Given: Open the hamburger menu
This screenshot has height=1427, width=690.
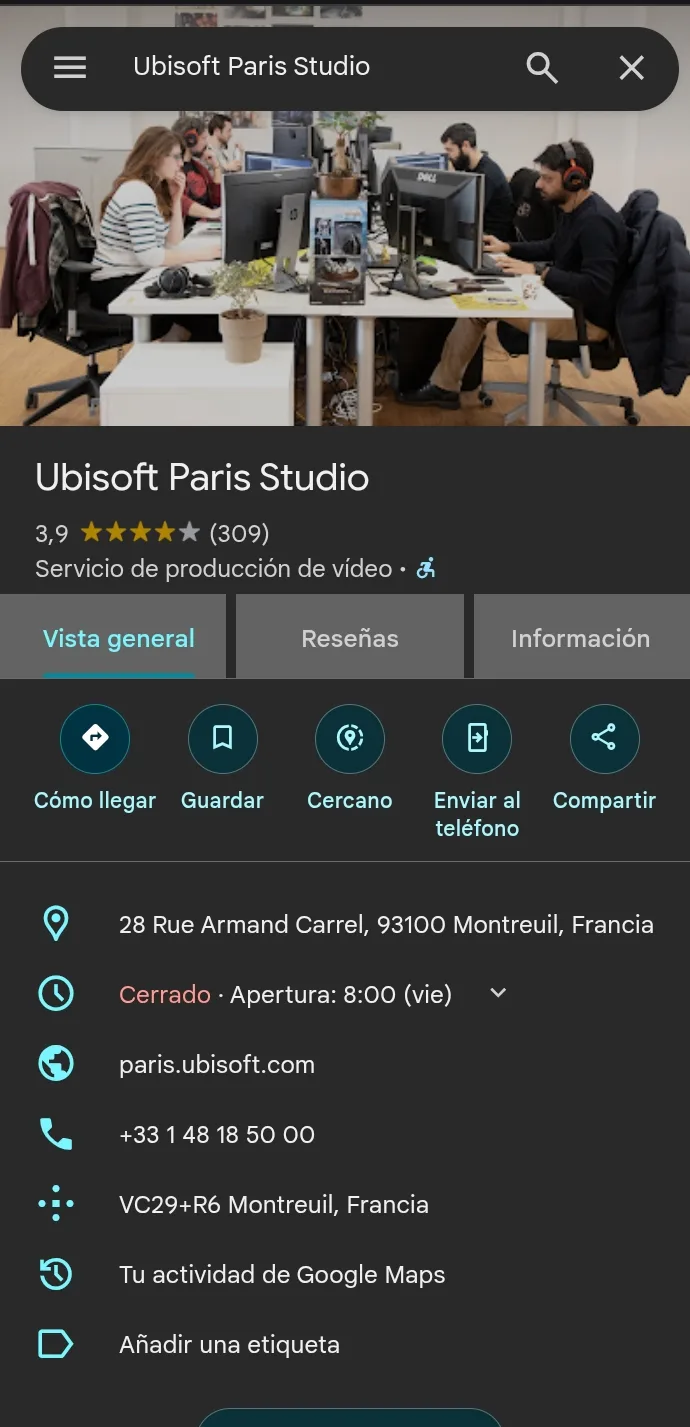Looking at the screenshot, I should point(70,67).
